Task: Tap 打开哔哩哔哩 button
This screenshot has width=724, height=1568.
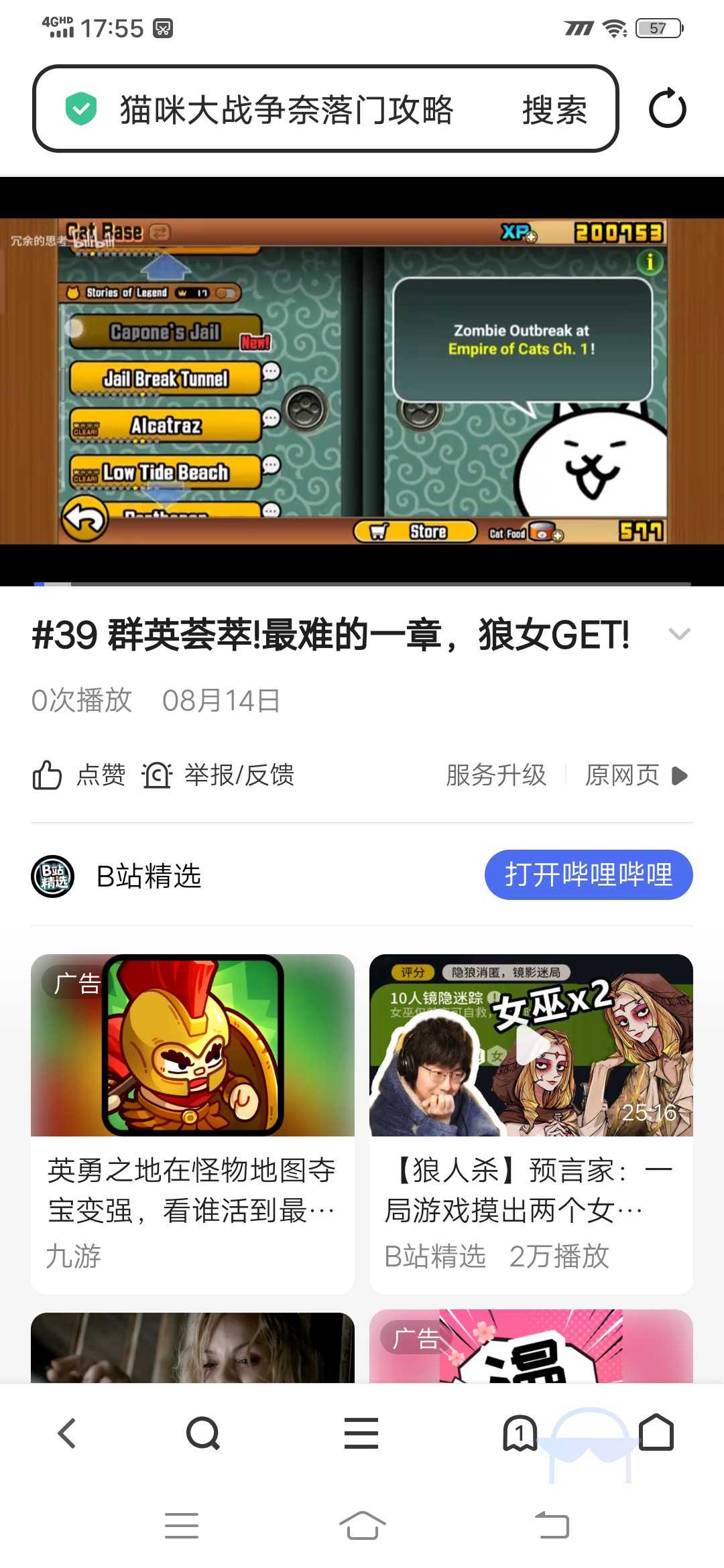Action: tap(588, 874)
